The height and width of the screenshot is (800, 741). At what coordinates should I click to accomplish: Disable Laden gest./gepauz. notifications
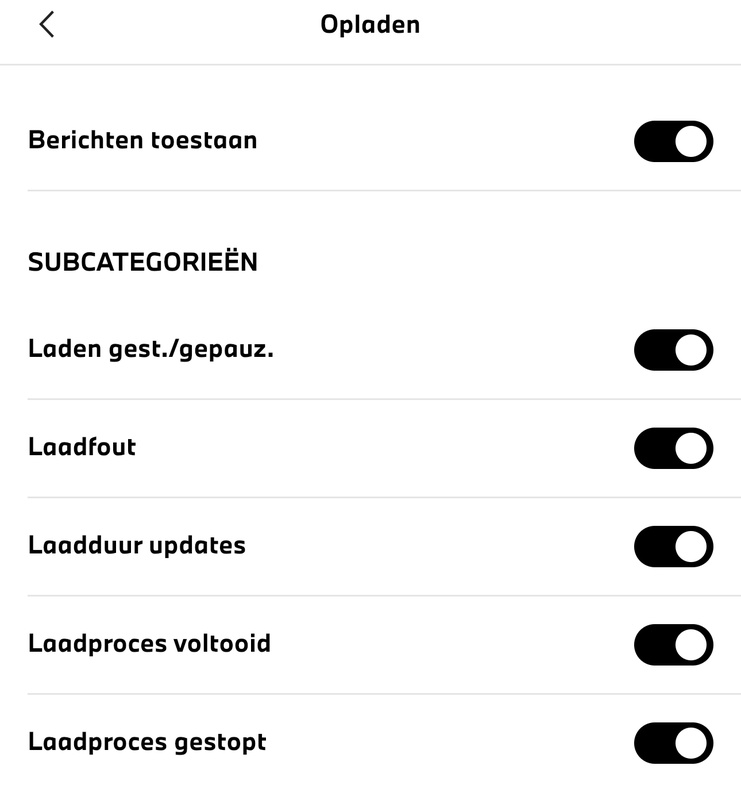[x=673, y=350]
